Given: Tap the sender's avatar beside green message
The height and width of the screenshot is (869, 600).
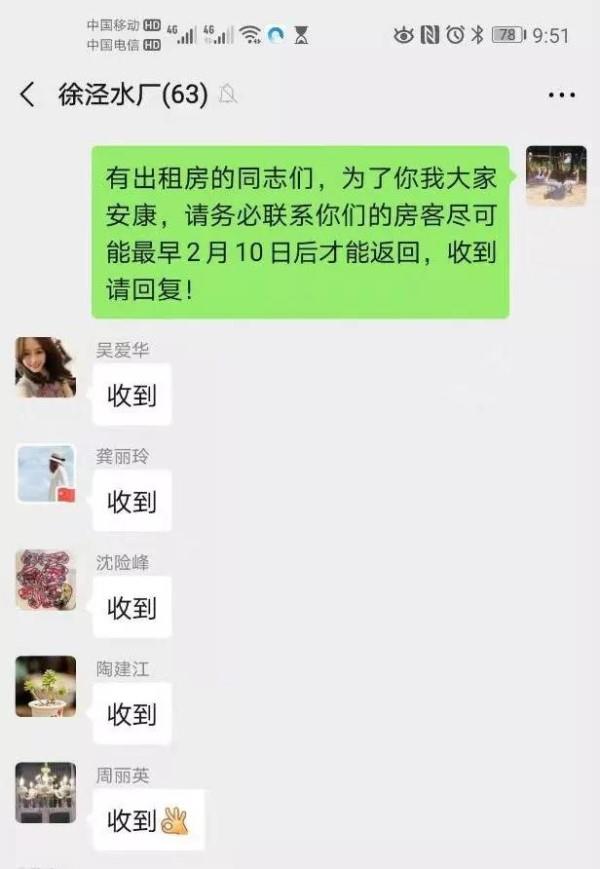Looking at the screenshot, I should pos(556,176).
